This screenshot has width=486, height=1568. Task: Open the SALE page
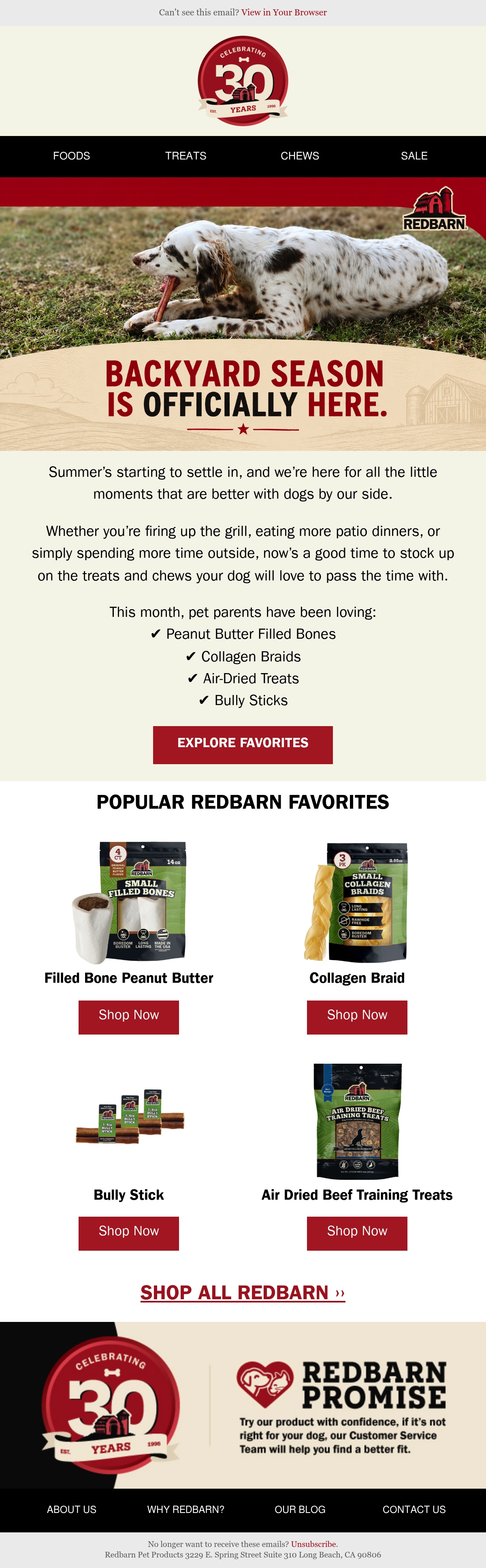414,156
